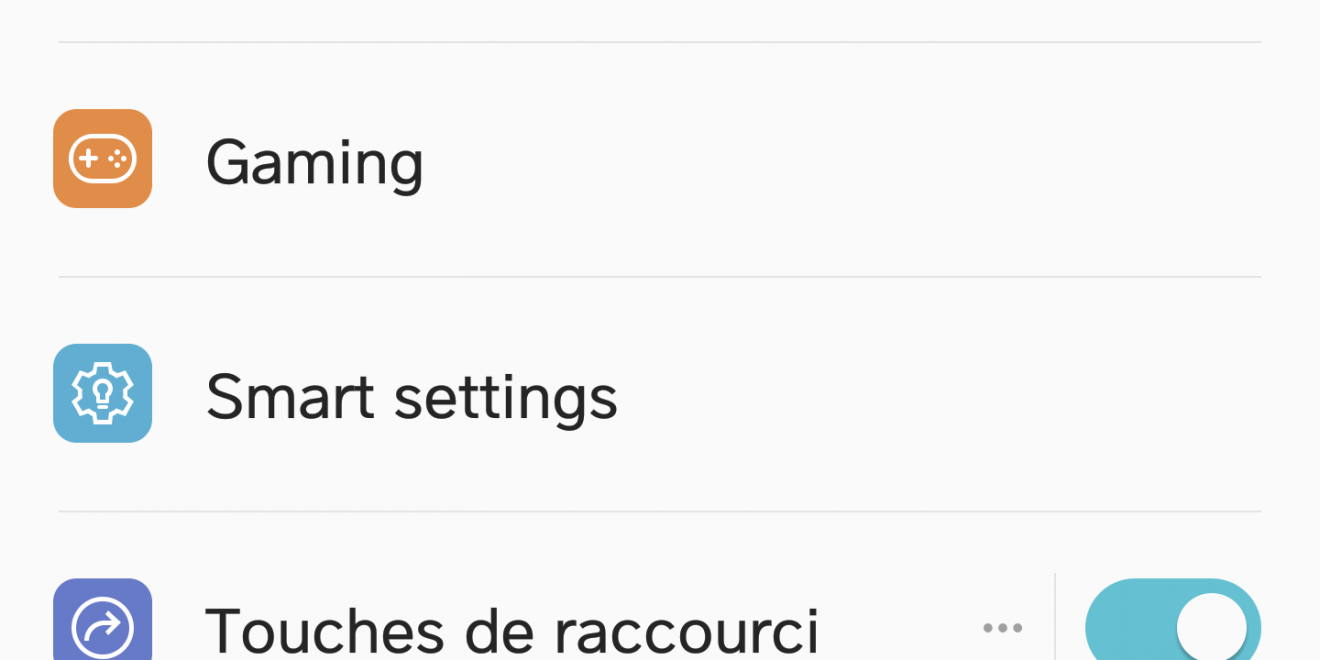Open Smart settings

pos(411,396)
